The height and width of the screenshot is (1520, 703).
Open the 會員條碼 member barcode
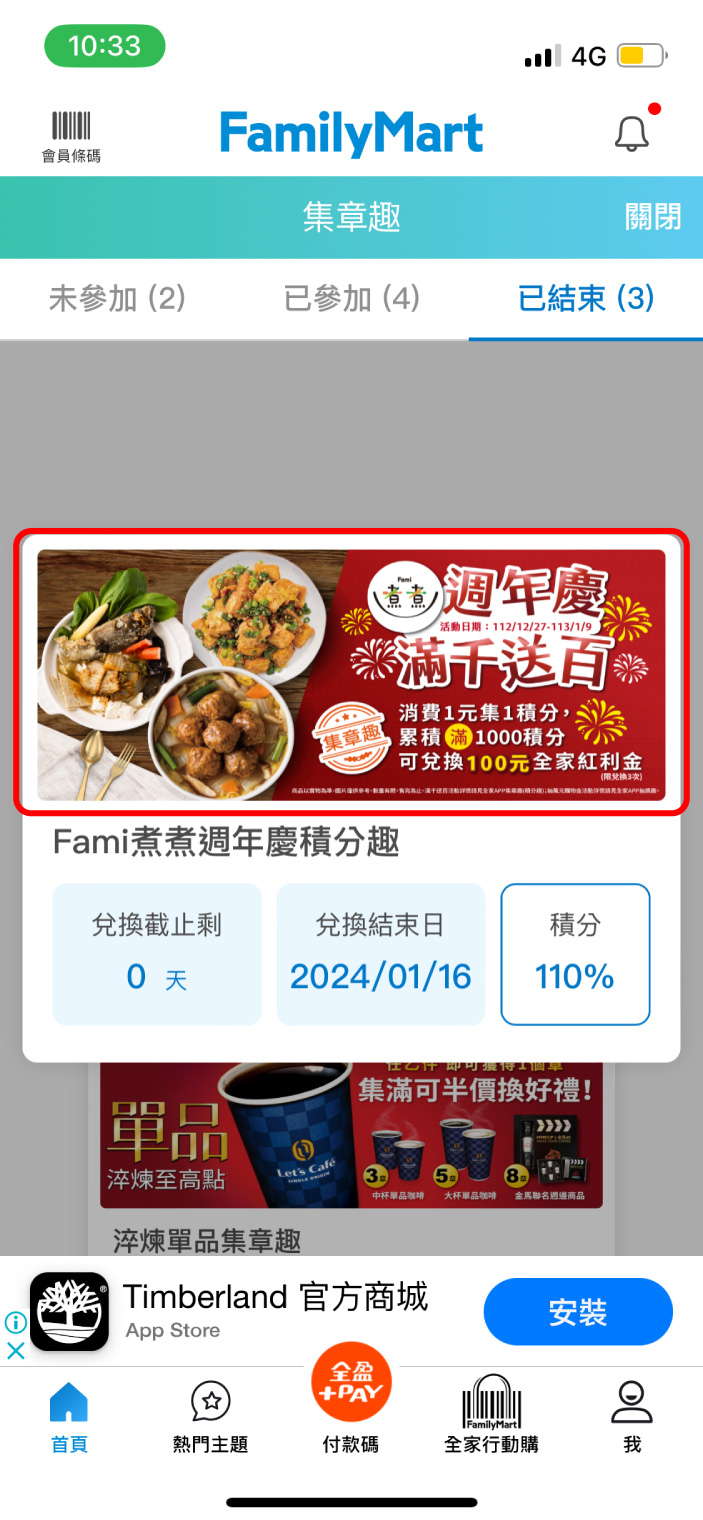(x=71, y=136)
